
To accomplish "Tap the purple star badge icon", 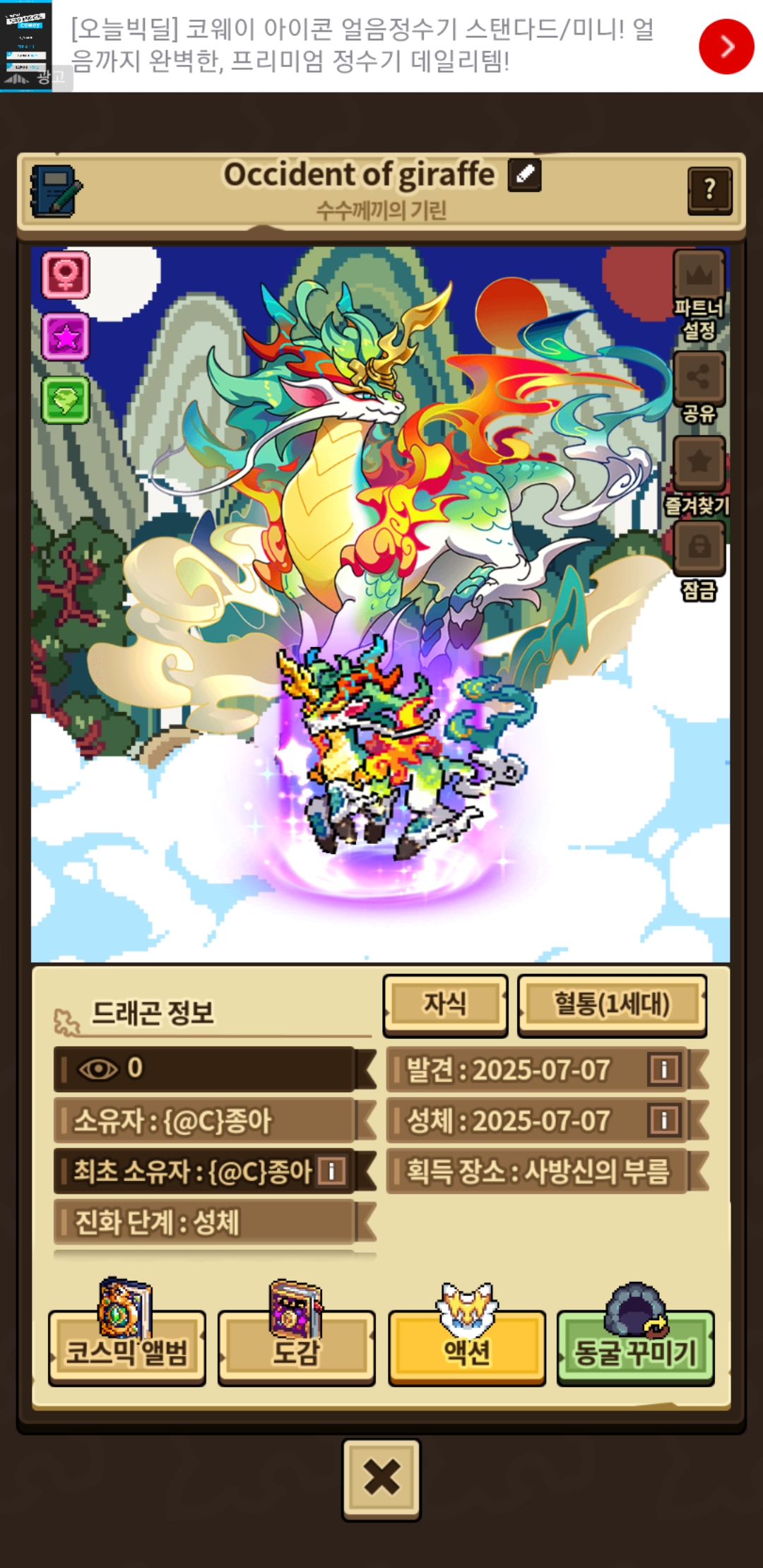I will pos(66,337).
